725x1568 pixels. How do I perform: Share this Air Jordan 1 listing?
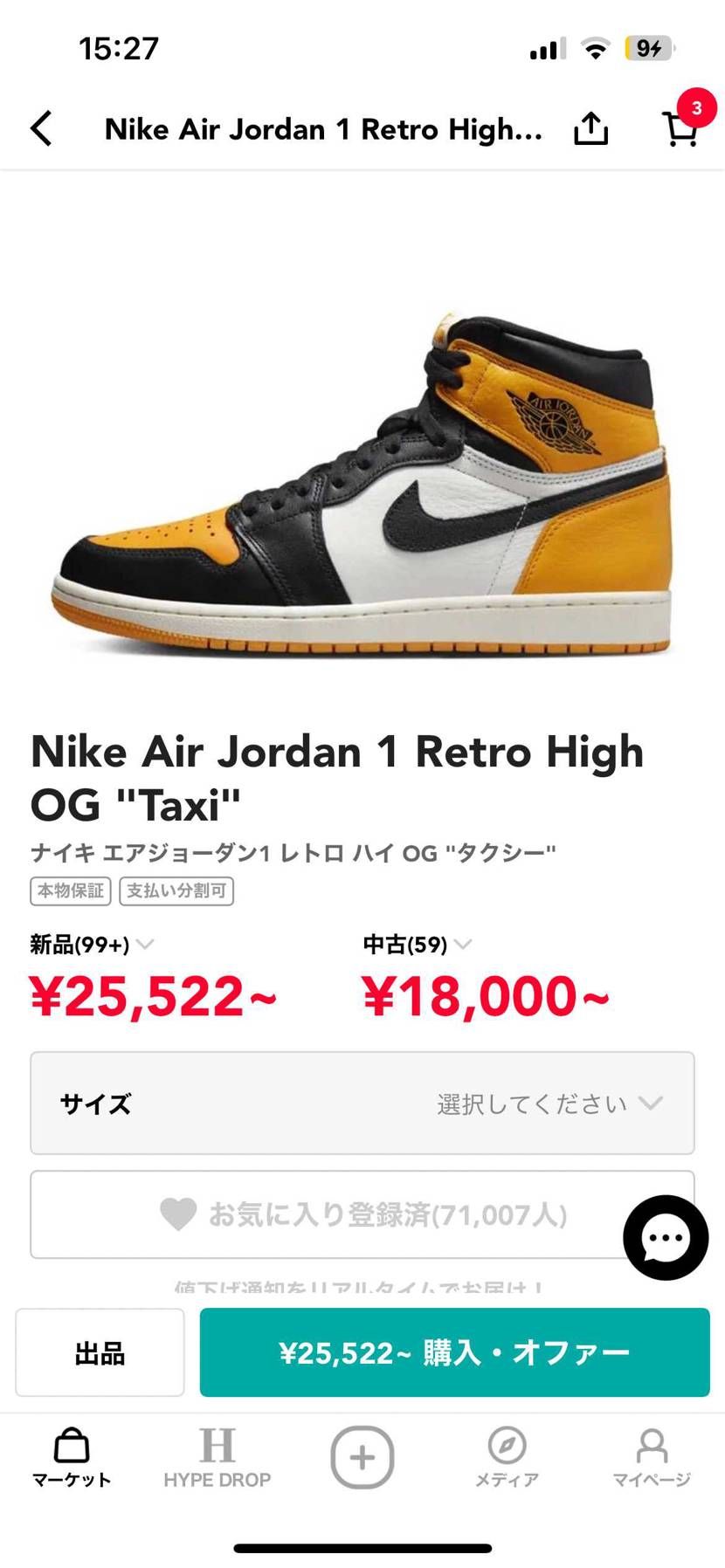click(x=590, y=128)
